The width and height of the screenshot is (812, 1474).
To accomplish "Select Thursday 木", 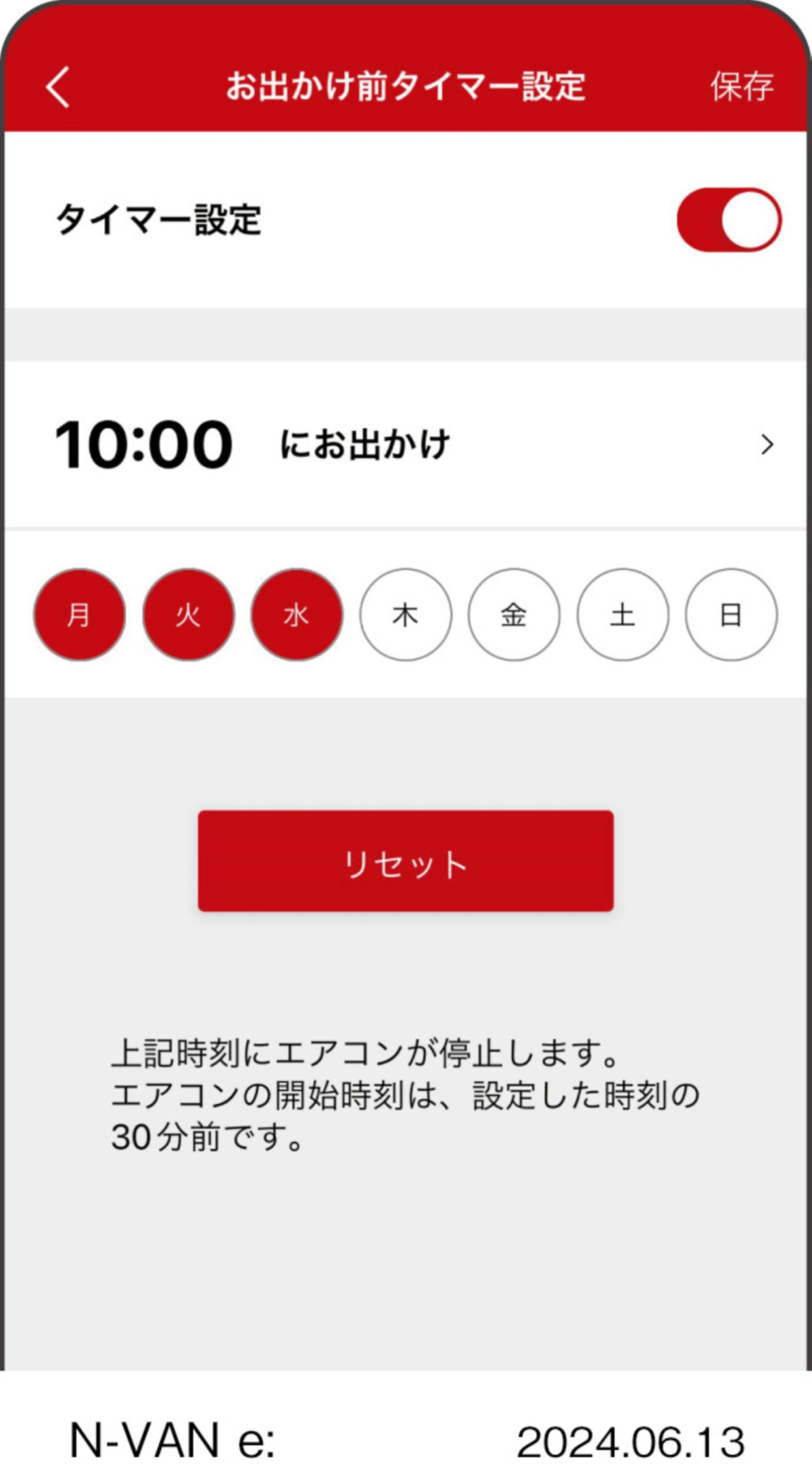I will (405, 614).
